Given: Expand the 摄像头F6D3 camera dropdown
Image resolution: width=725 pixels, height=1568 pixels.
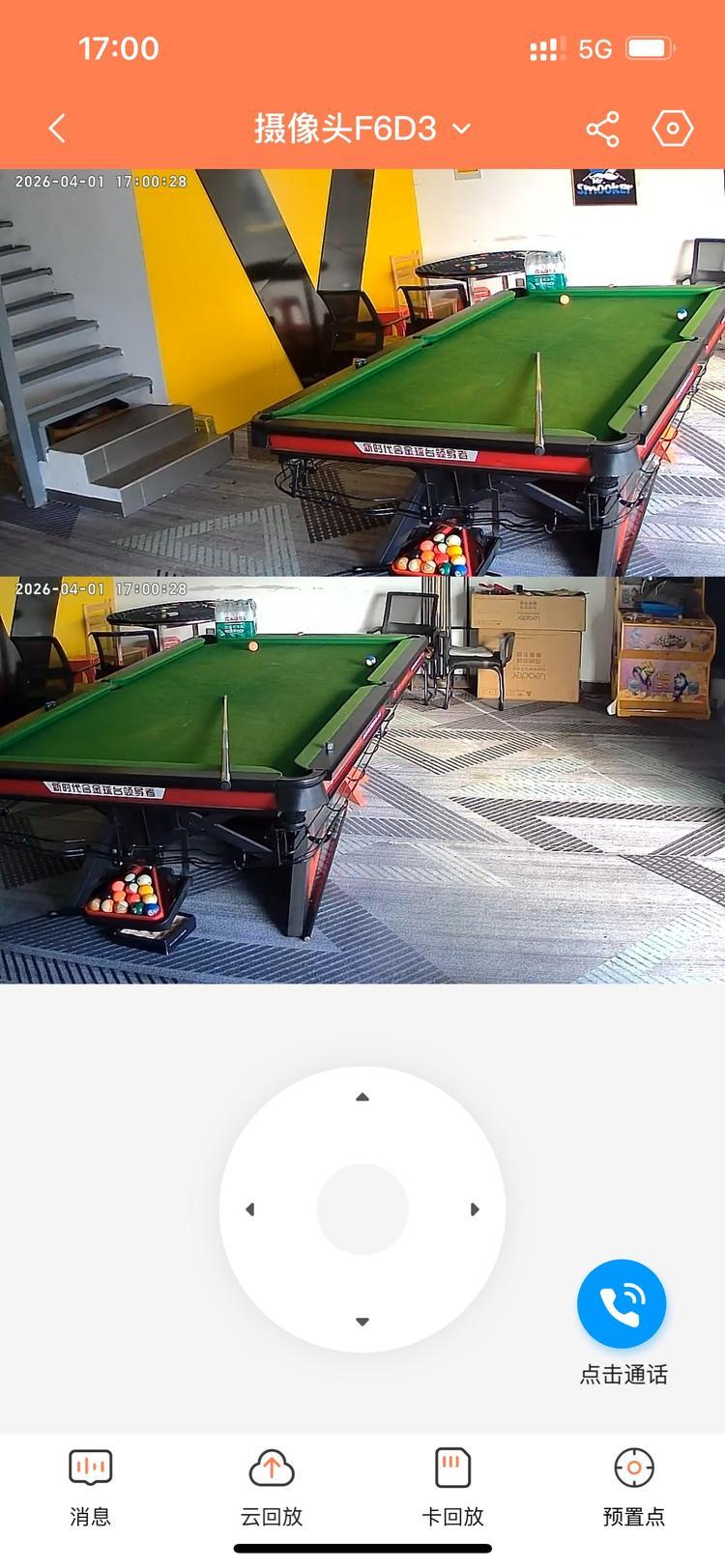Looking at the screenshot, I should (461, 128).
